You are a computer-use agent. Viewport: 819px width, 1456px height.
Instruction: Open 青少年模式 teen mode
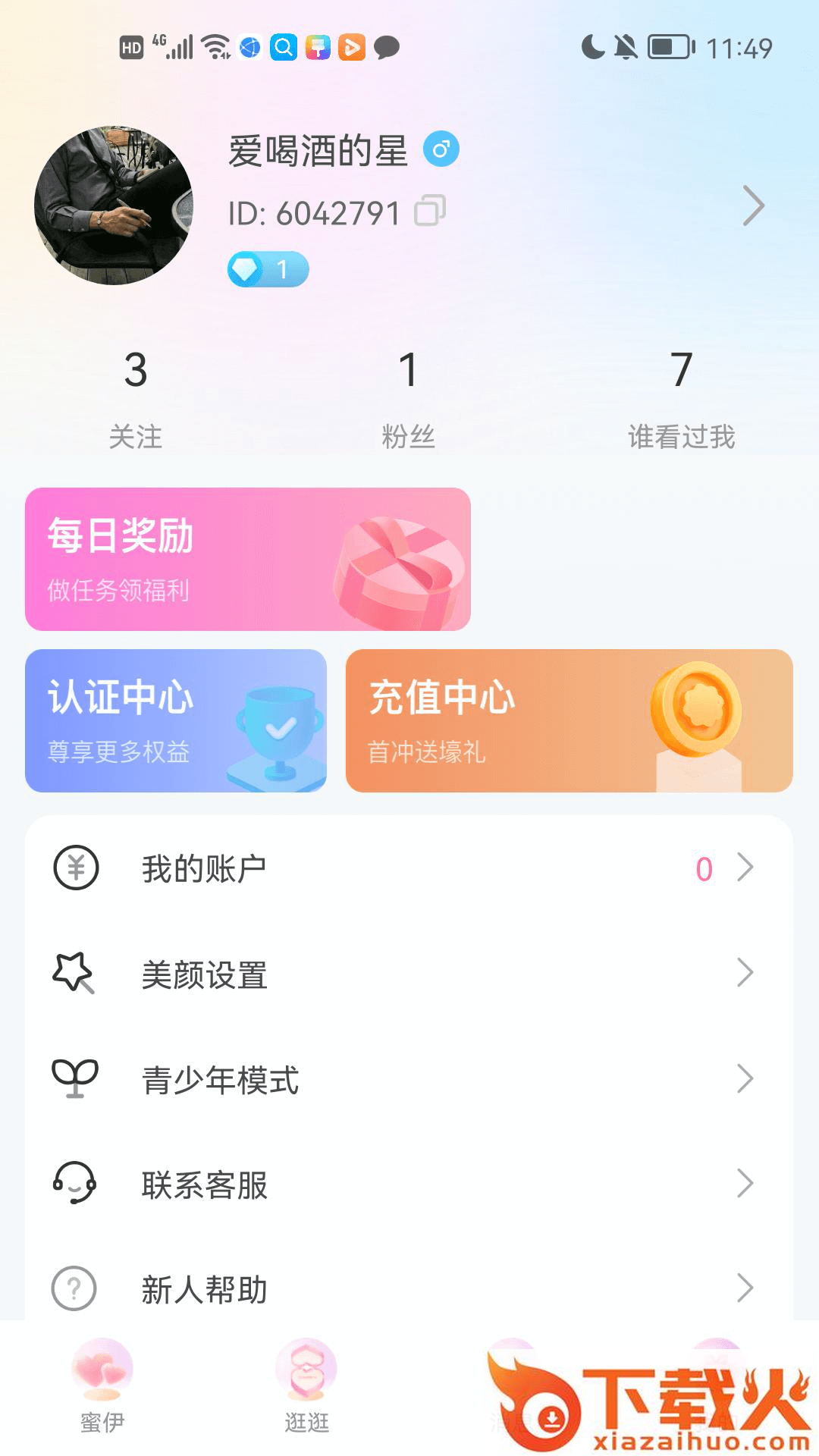[x=409, y=1079]
